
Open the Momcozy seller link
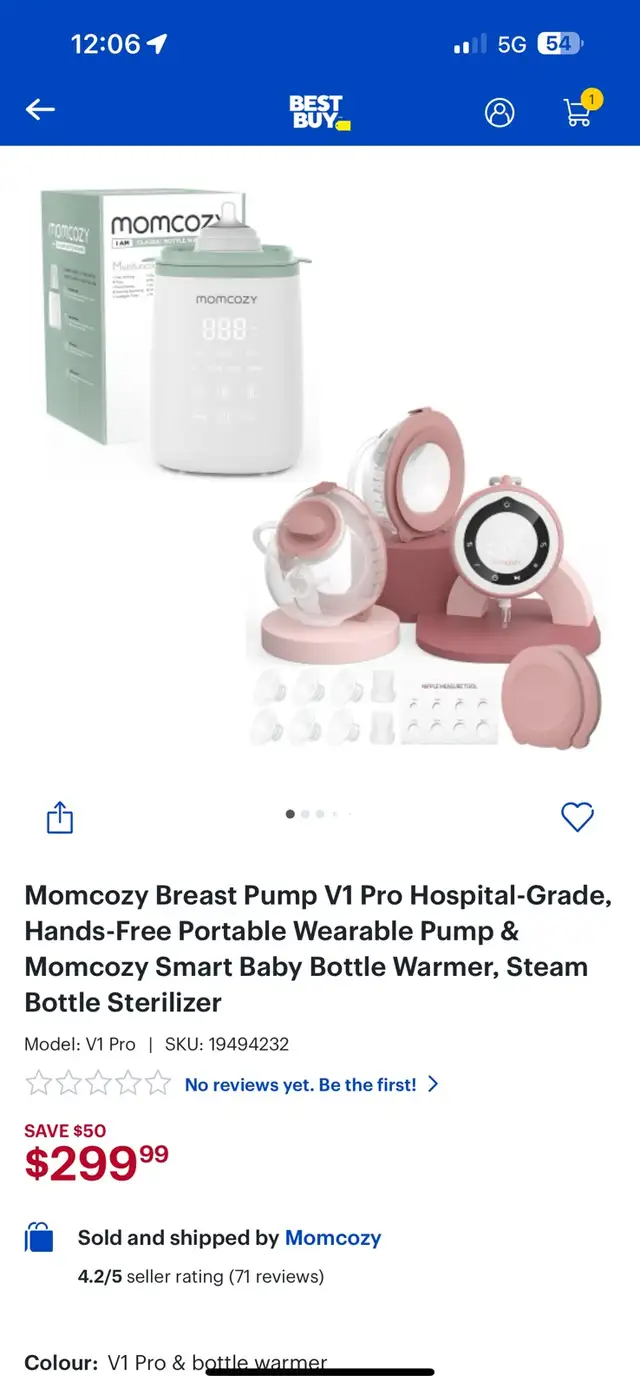(x=333, y=1238)
